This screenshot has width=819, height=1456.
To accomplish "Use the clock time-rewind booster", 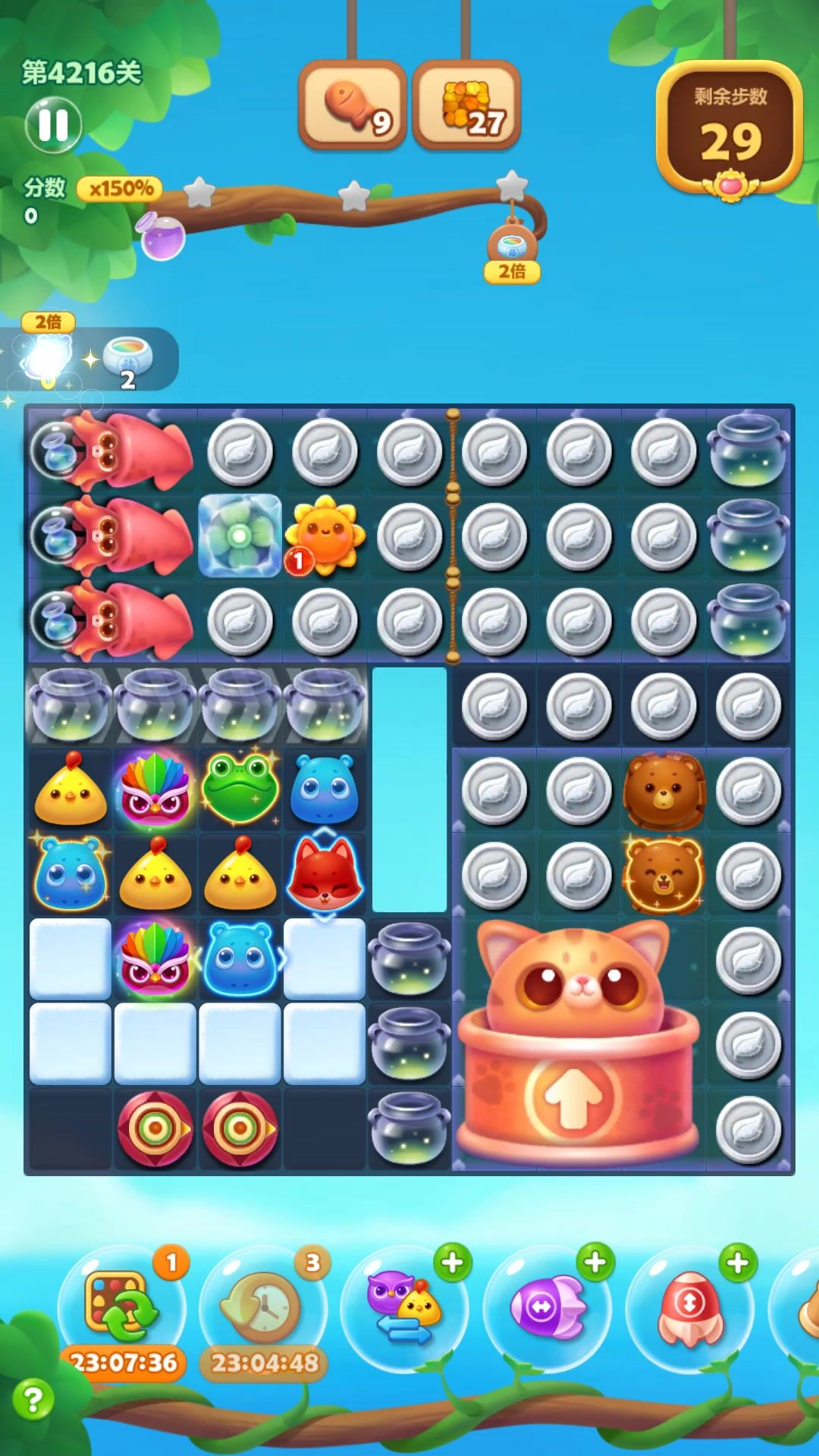I will pos(263,1306).
